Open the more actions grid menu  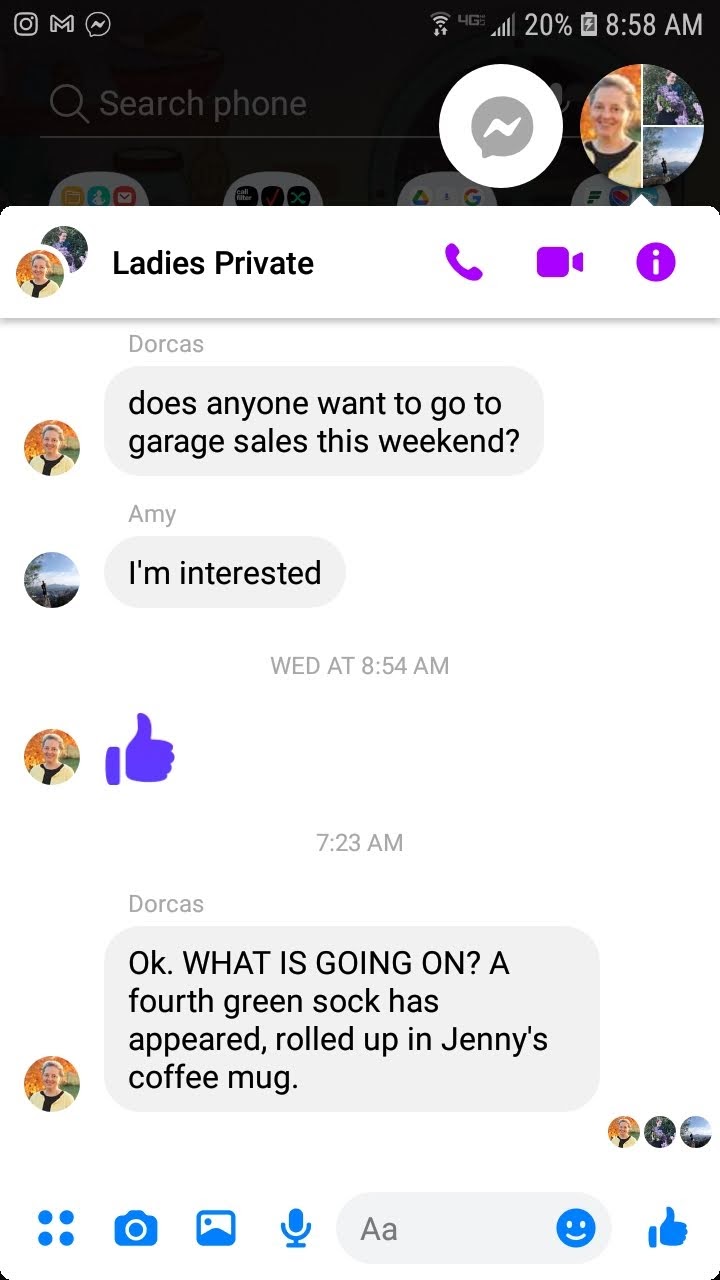pos(56,1228)
